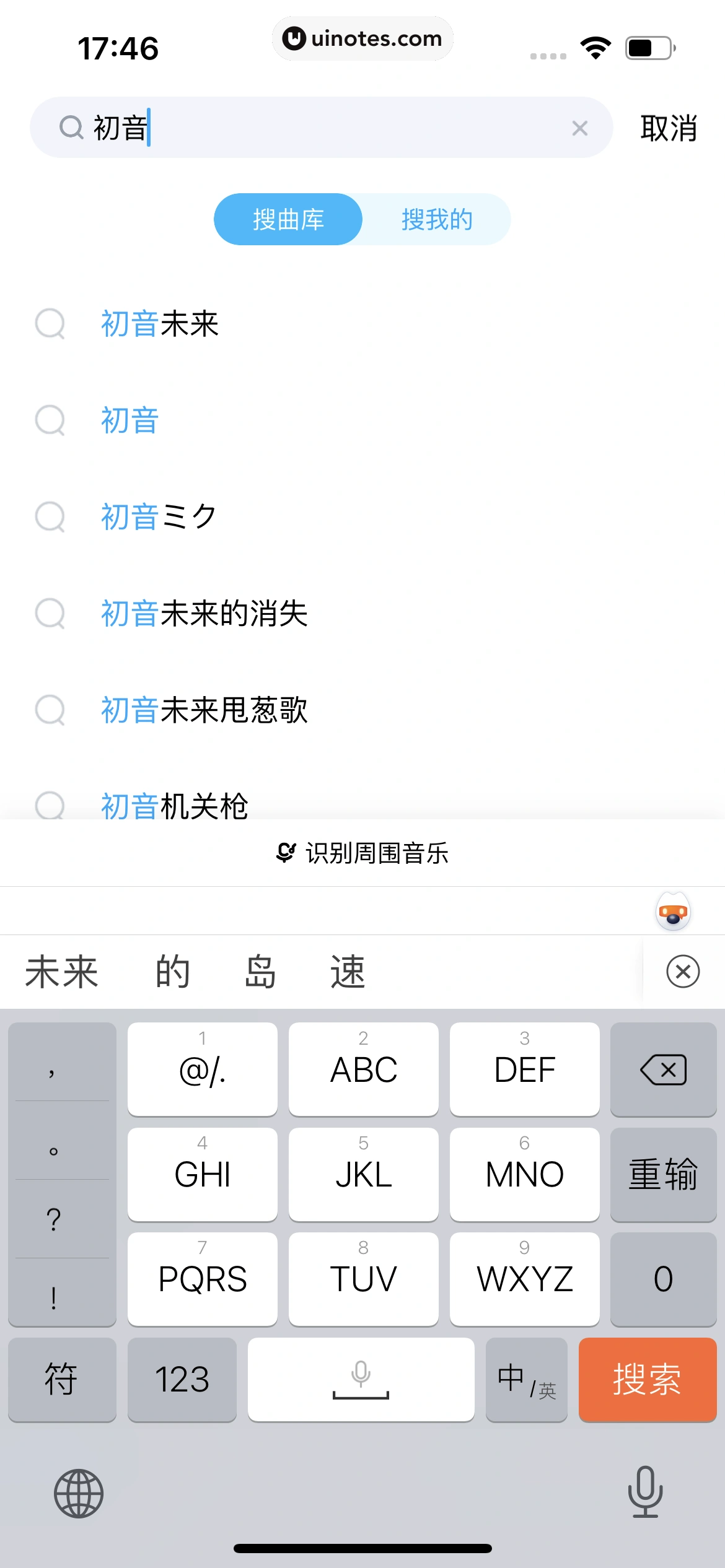This screenshot has width=725, height=1568.
Task: Pick the keyboard candidate word 未来
Action: coord(62,972)
